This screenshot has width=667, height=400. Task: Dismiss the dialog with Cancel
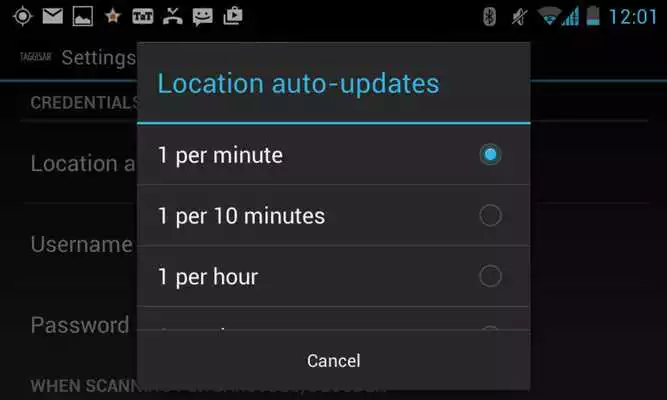click(x=333, y=360)
